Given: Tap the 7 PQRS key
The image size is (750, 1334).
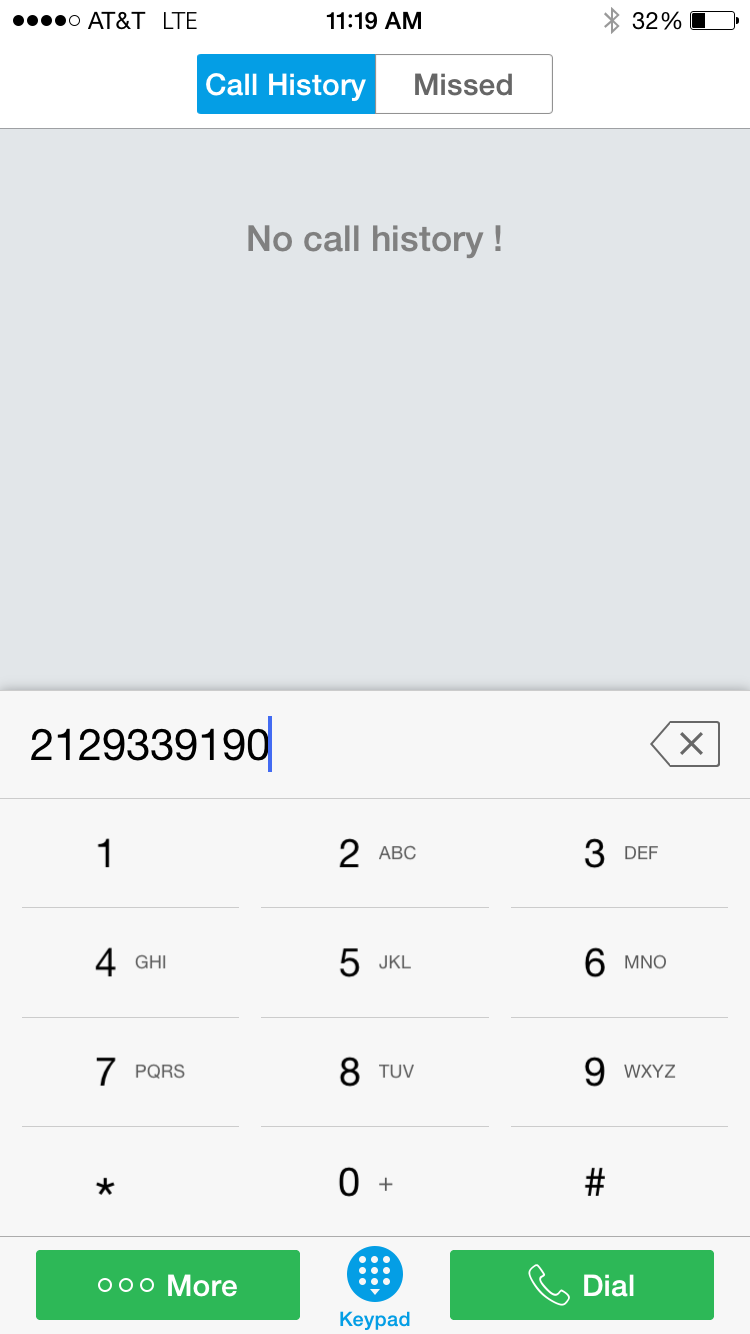Looking at the screenshot, I should click(130, 1072).
